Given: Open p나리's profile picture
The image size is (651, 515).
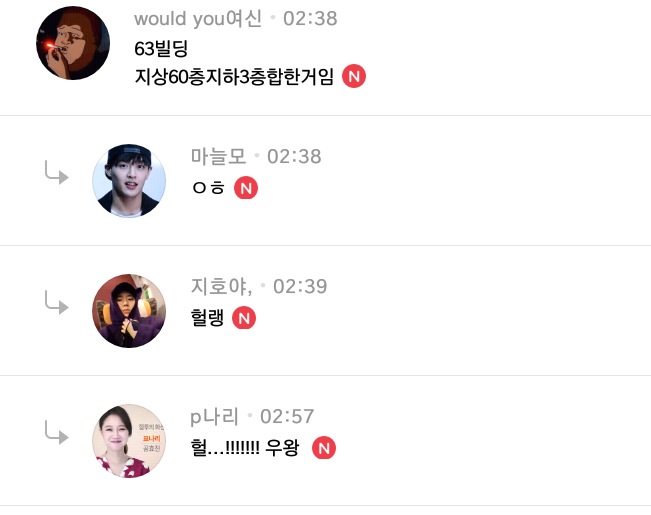Looking at the screenshot, I should point(129,440).
